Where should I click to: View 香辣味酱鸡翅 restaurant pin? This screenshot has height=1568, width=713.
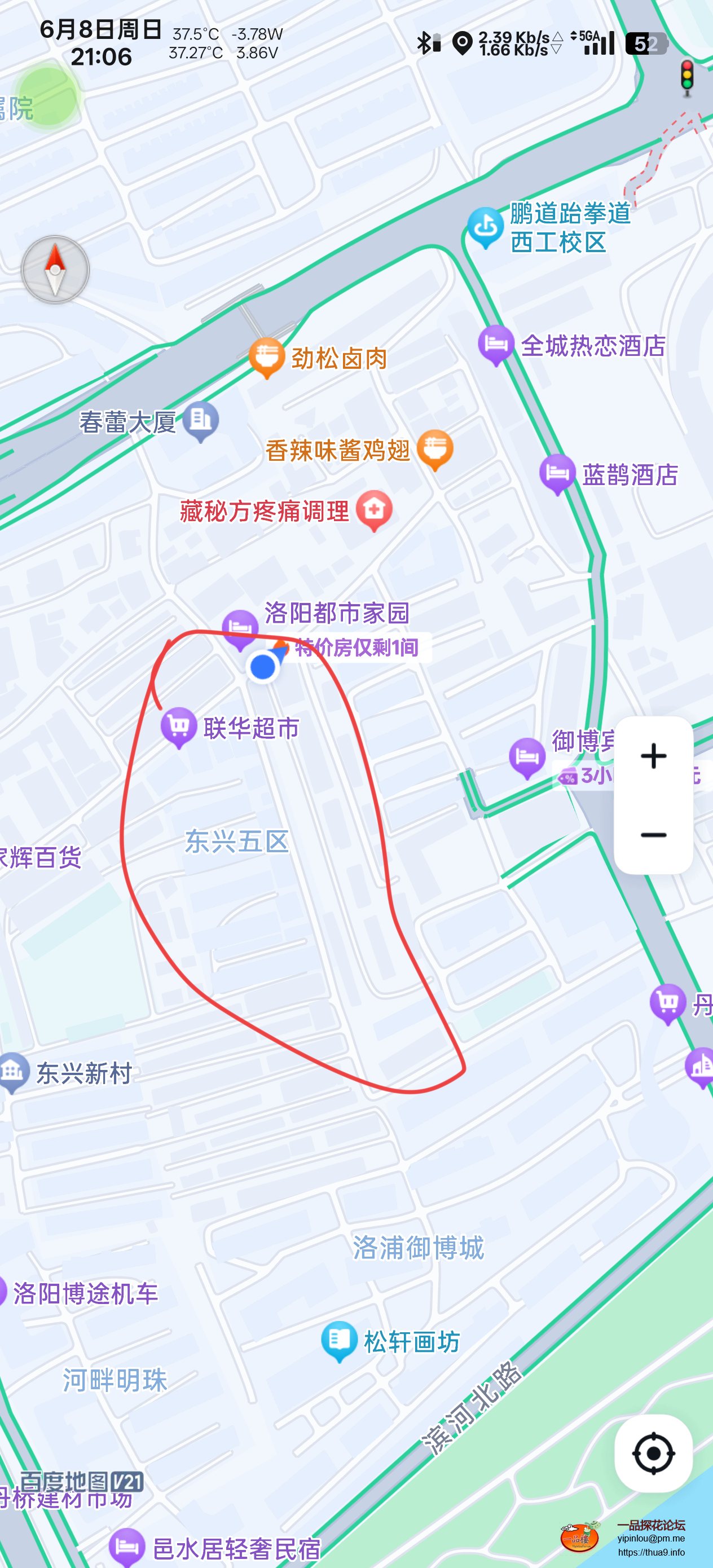point(435,449)
